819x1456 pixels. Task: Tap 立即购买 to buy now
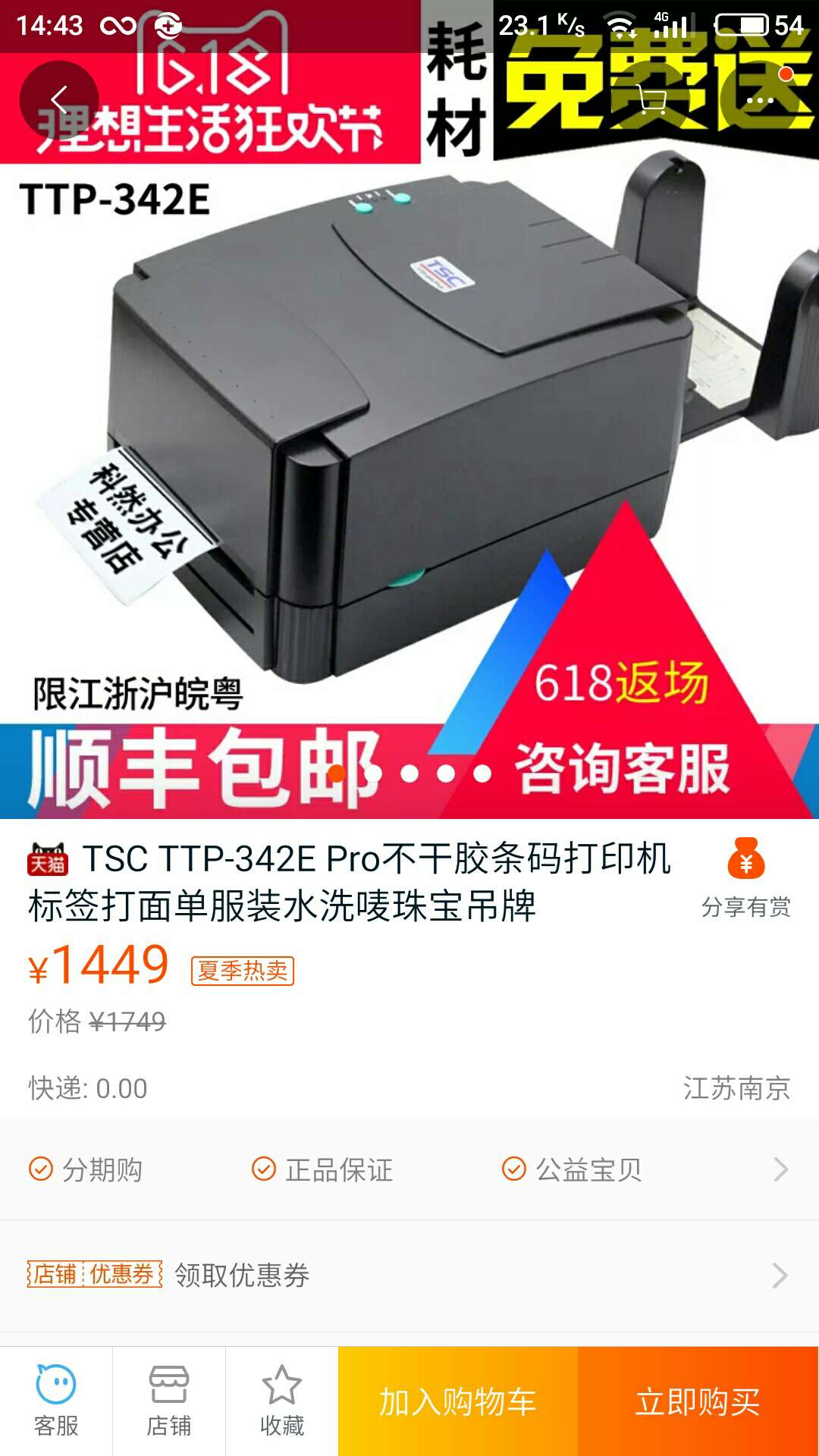coord(698,1401)
